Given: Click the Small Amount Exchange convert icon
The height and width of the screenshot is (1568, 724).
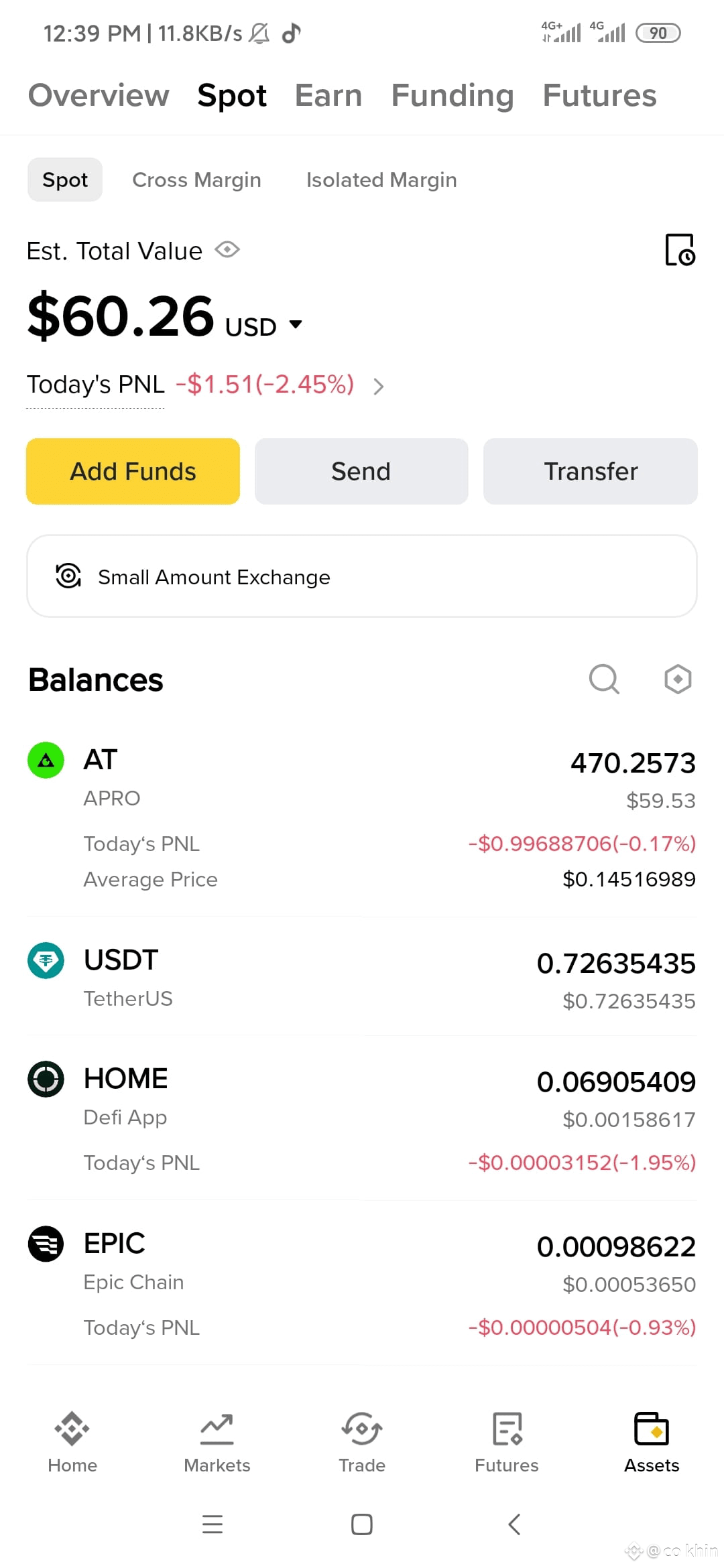Looking at the screenshot, I should click(x=68, y=576).
